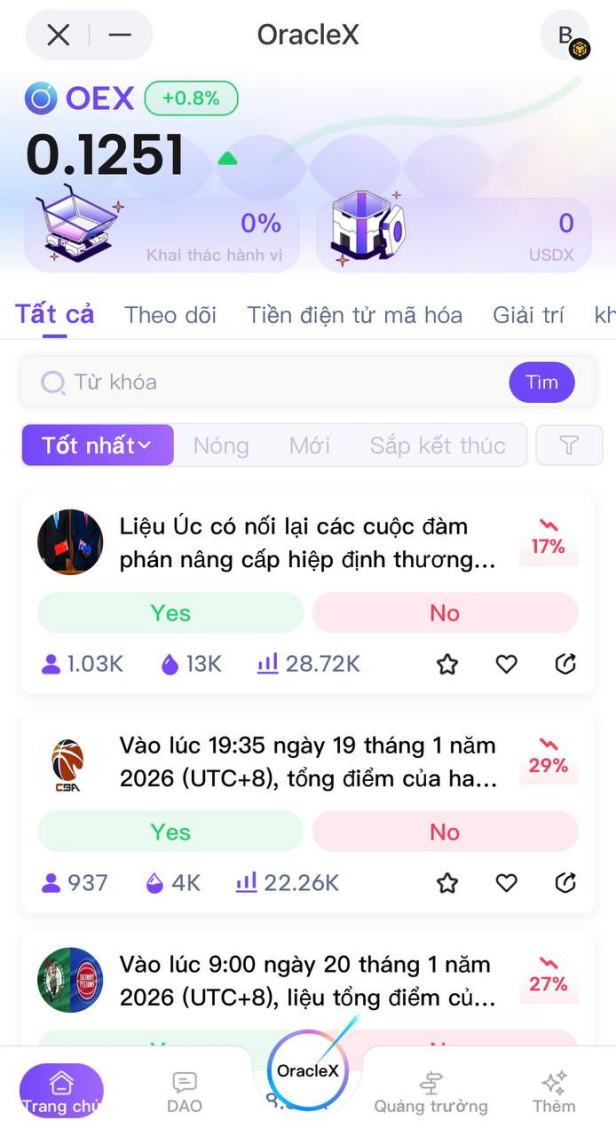Choose No on the 19:35 basketball question

click(x=445, y=832)
